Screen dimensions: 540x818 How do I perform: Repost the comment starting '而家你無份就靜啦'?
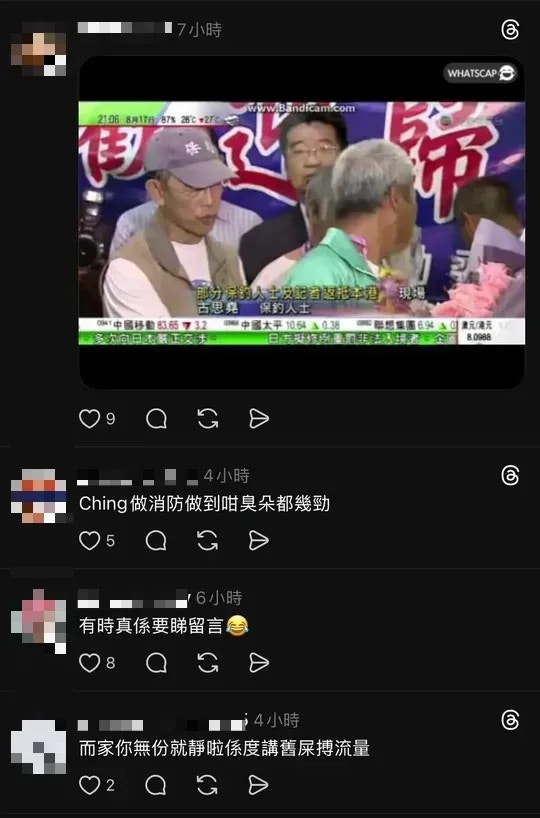coord(208,785)
